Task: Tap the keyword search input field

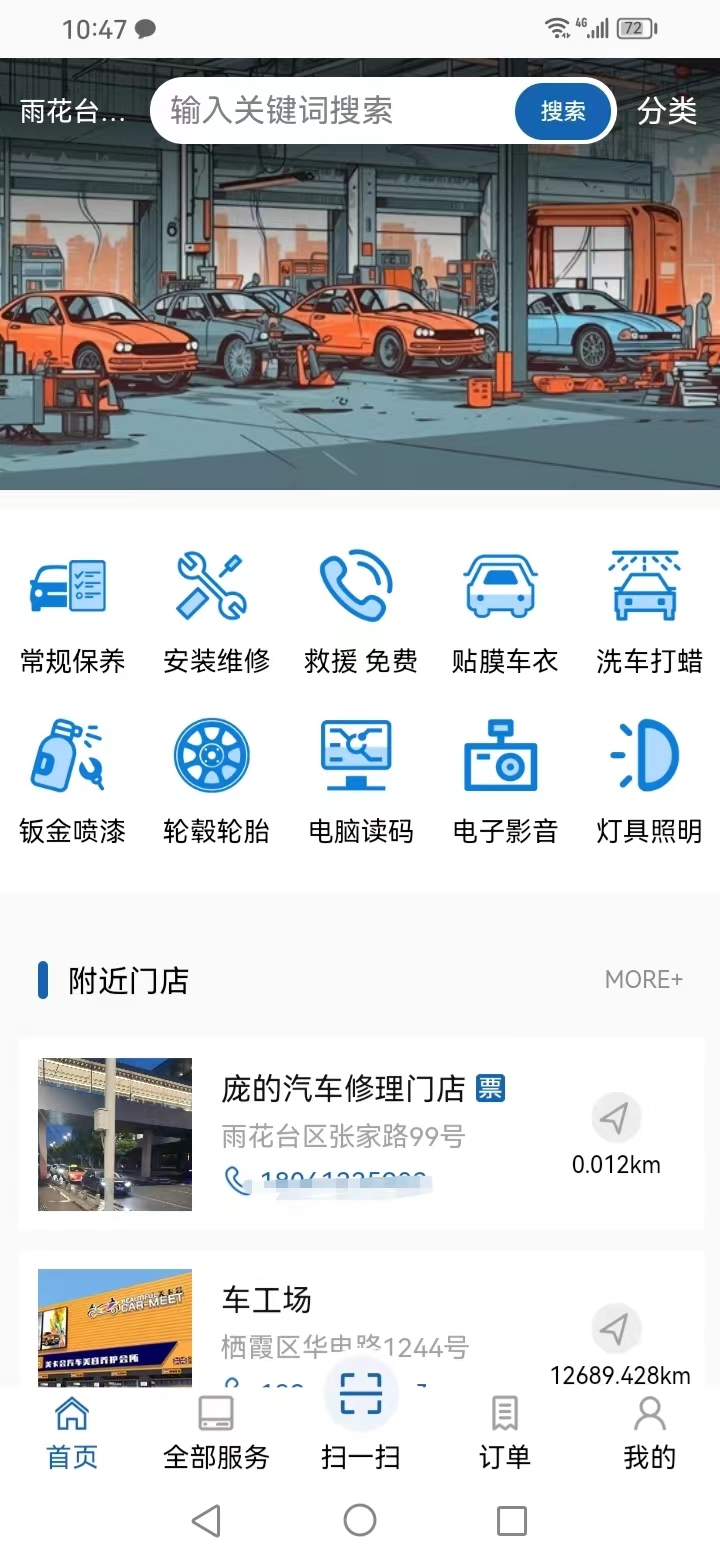Action: pyautogui.click(x=330, y=112)
